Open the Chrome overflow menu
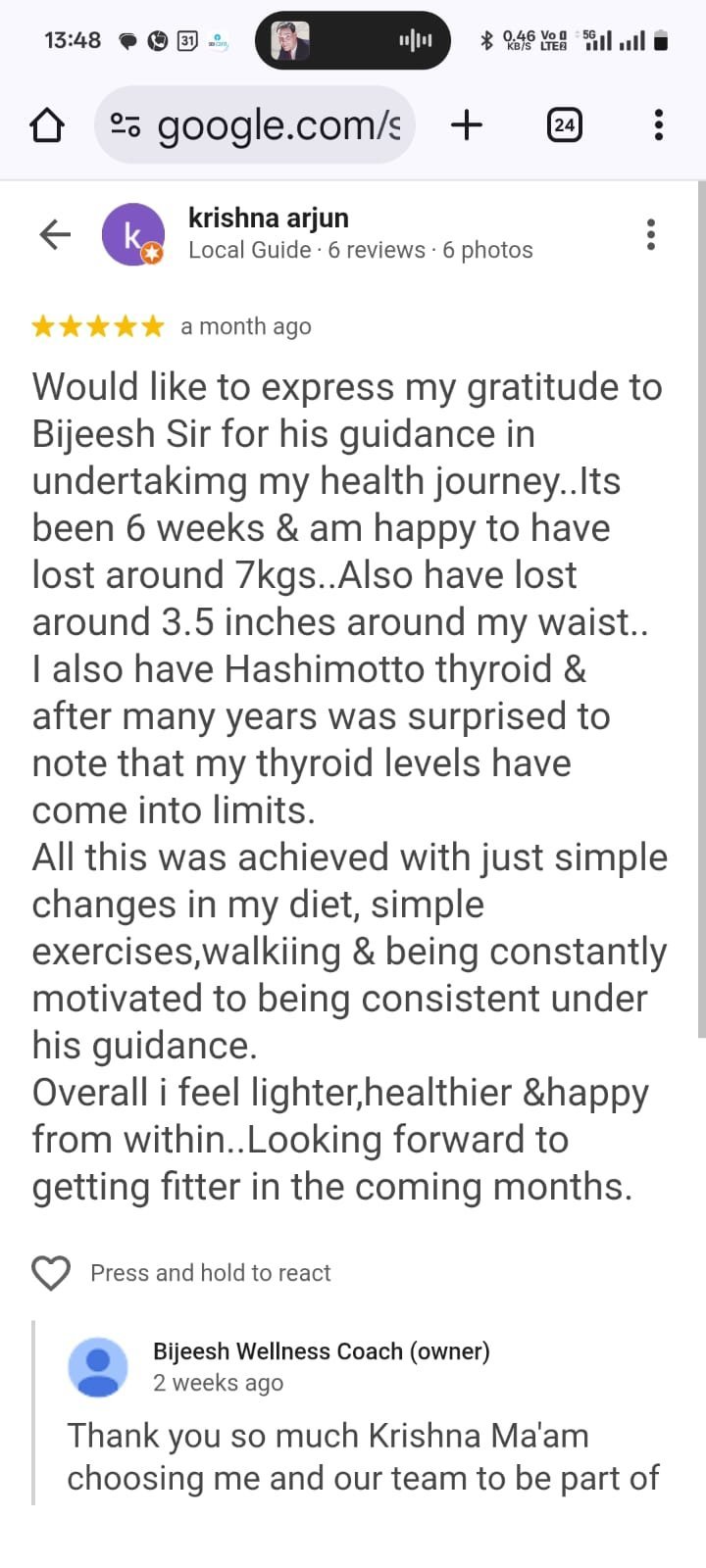Image resolution: width=706 pixels, height=1568 pixels. [x=658, y=124]
